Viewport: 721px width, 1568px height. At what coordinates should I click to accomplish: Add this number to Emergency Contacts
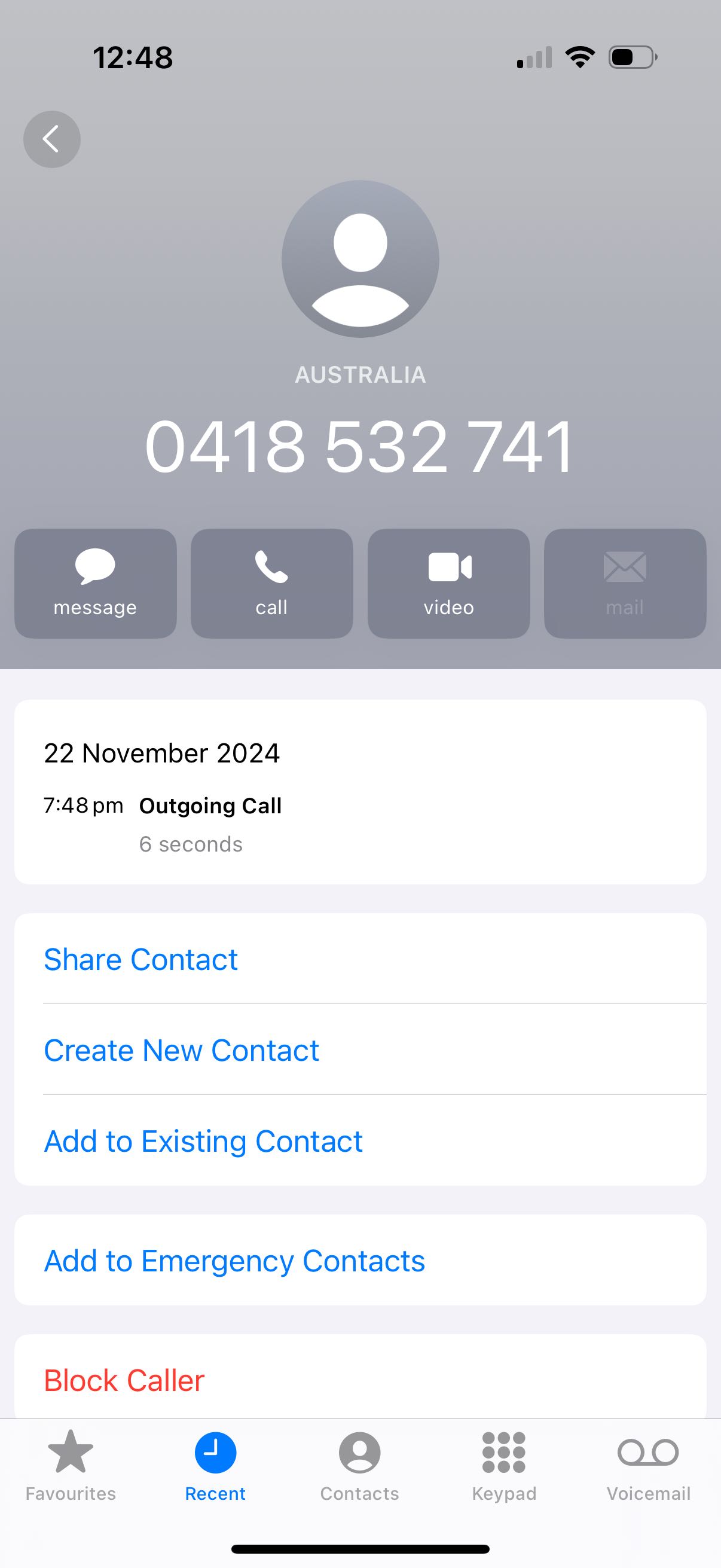click(234, 1261)
